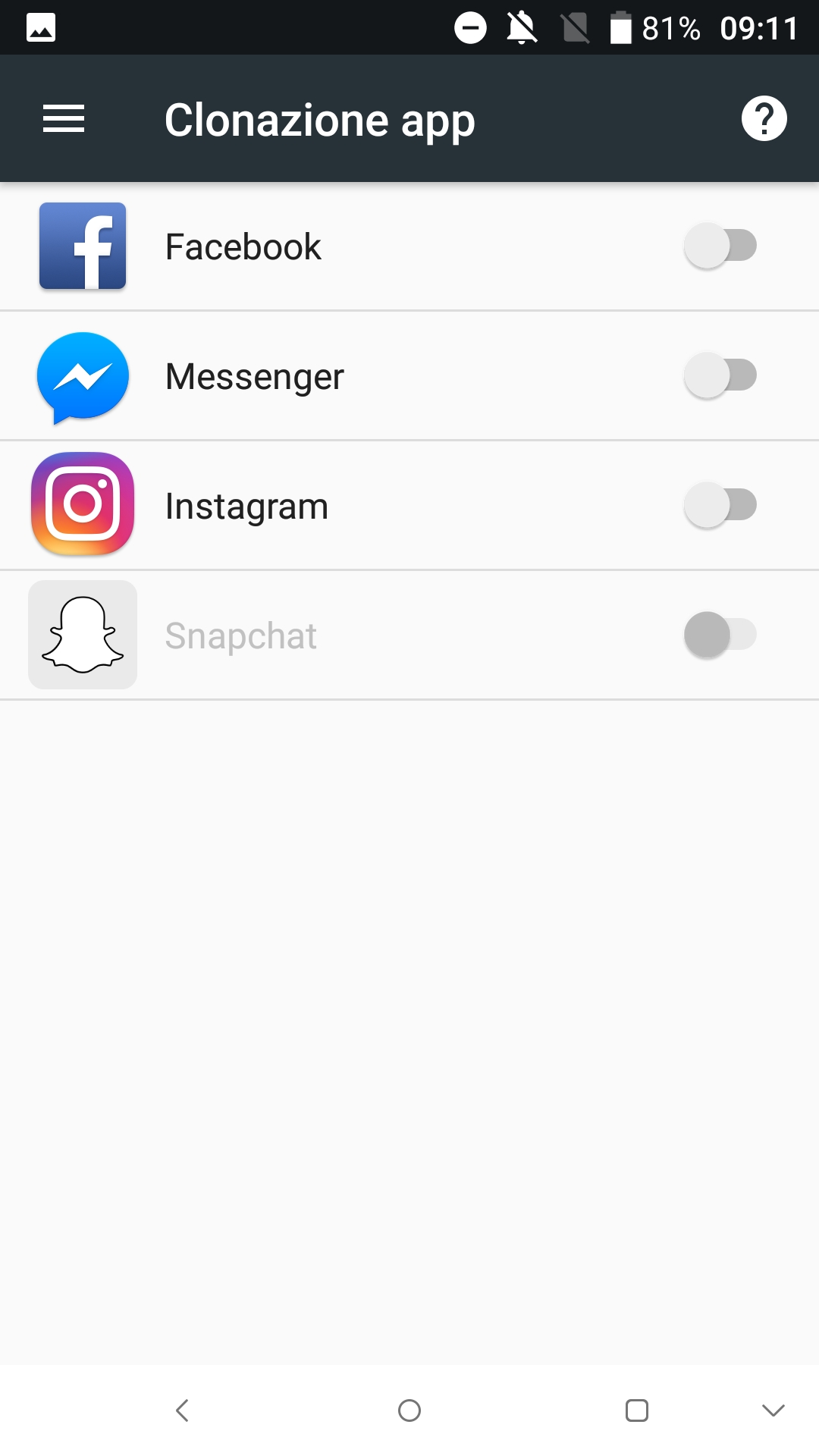Enable cloning for Facebook
819x1456 pixels.
720,246
